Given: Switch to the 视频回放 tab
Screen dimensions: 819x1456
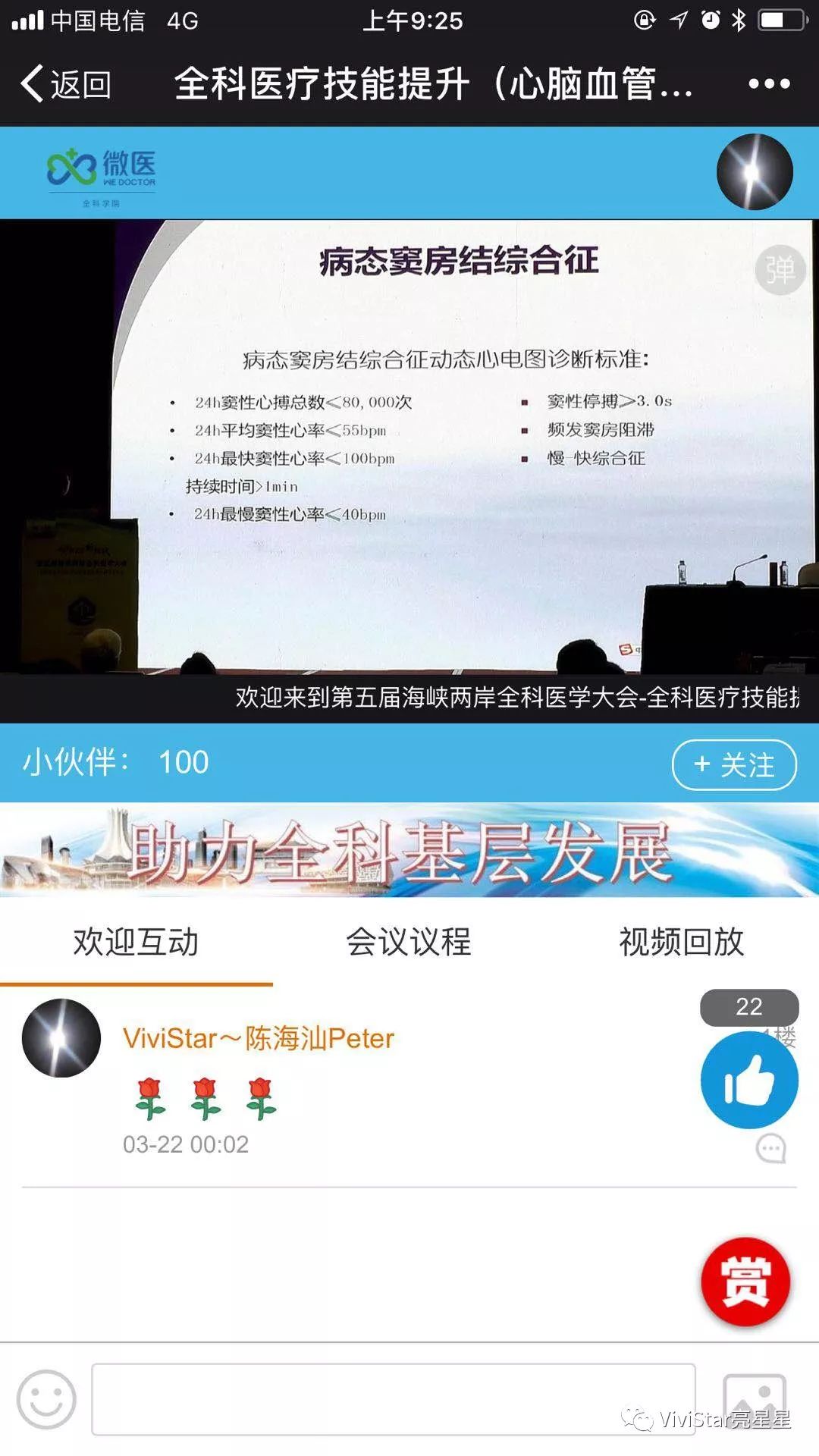Looking at the screenshot, I should pyautogui.click(x=681, y=943).
